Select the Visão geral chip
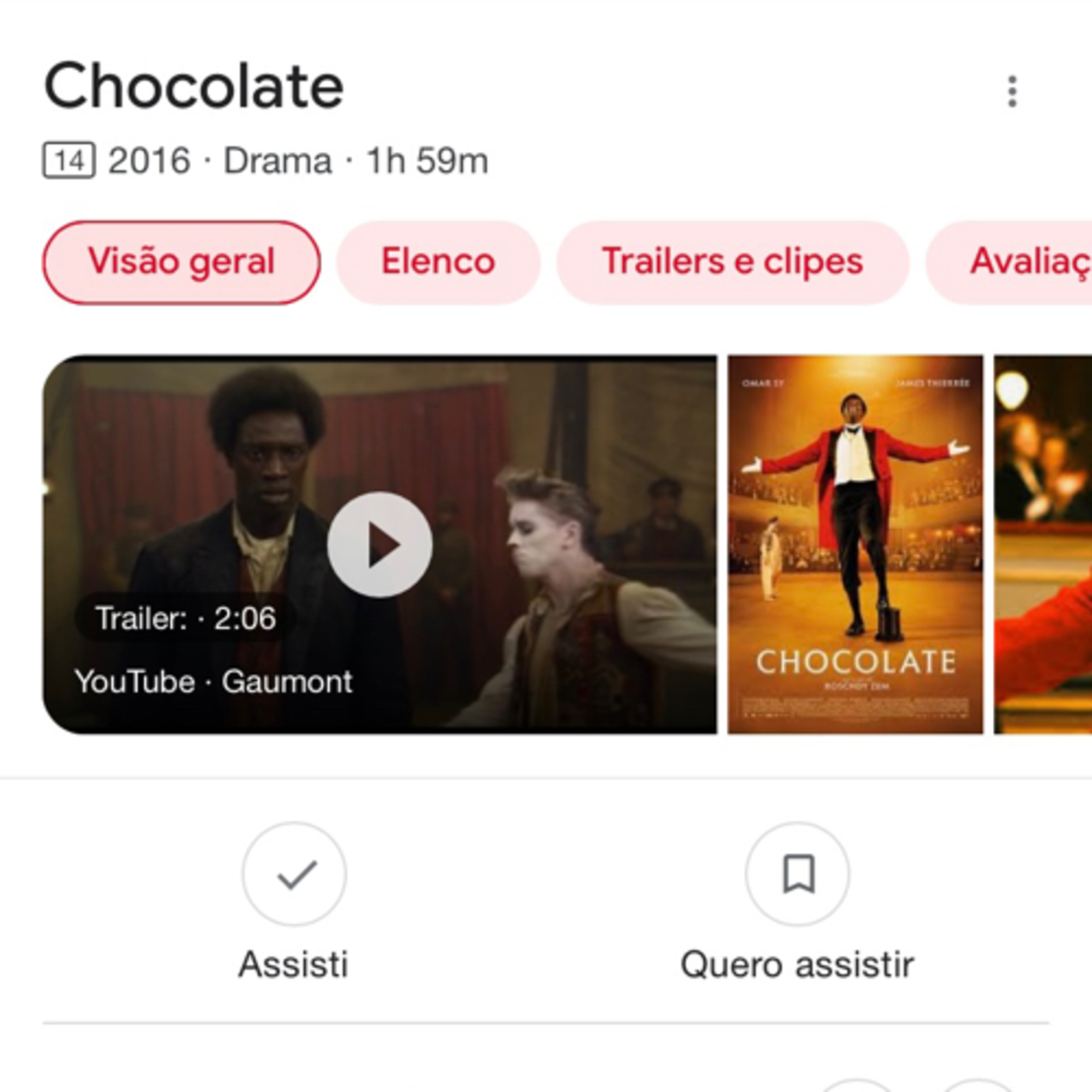The image size is (1092, 1092). point(181,262)
